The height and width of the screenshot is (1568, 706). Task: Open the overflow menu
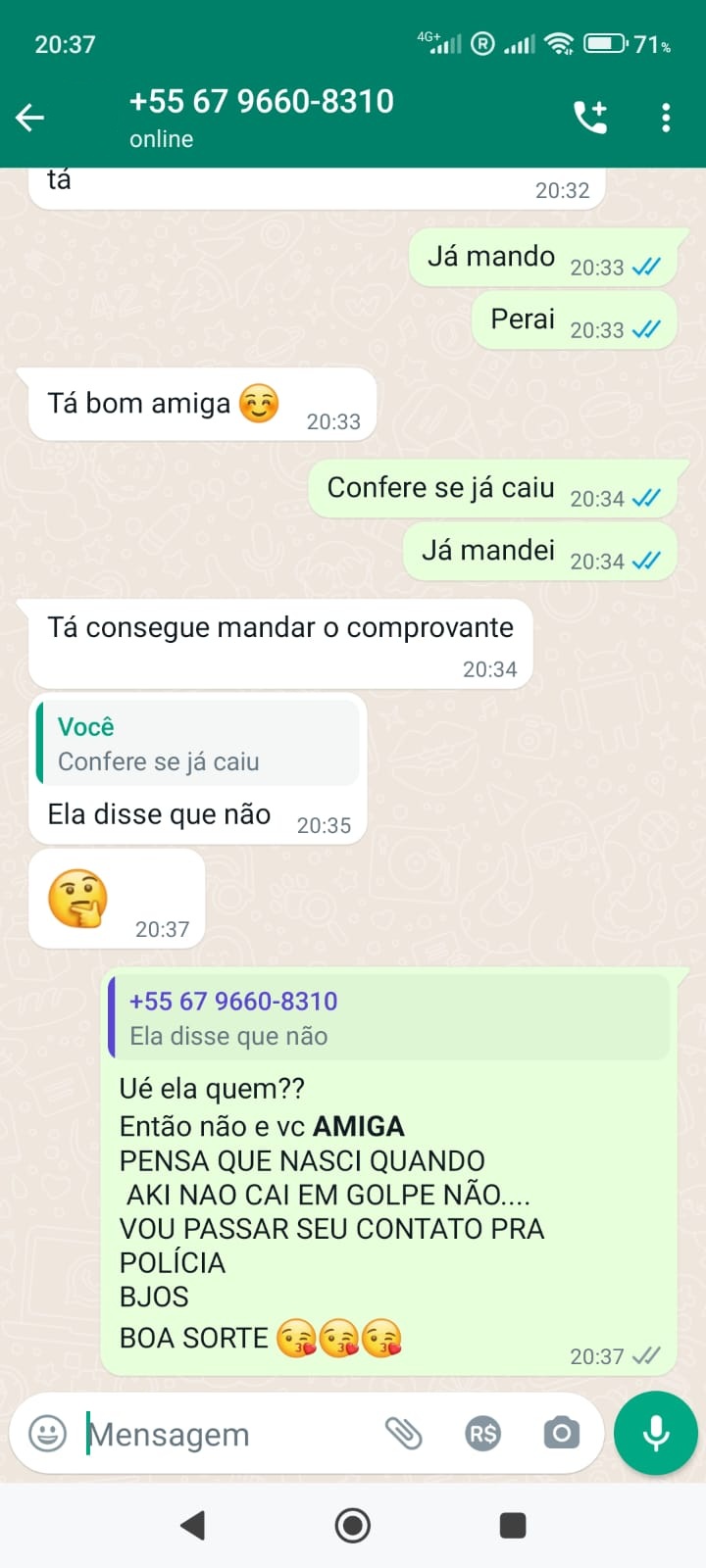point(666,118)
